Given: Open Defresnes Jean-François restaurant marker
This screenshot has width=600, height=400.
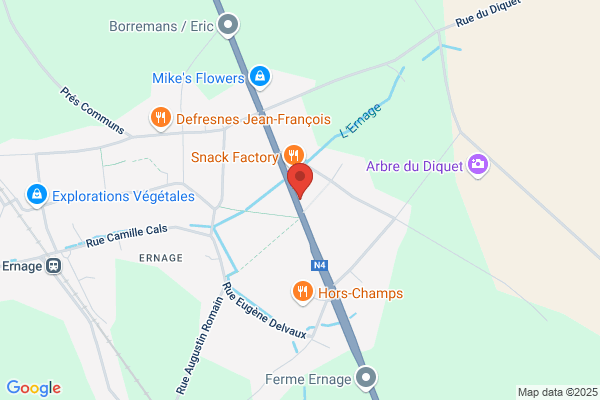Looking at the screenshot, I should coord(161,118).
